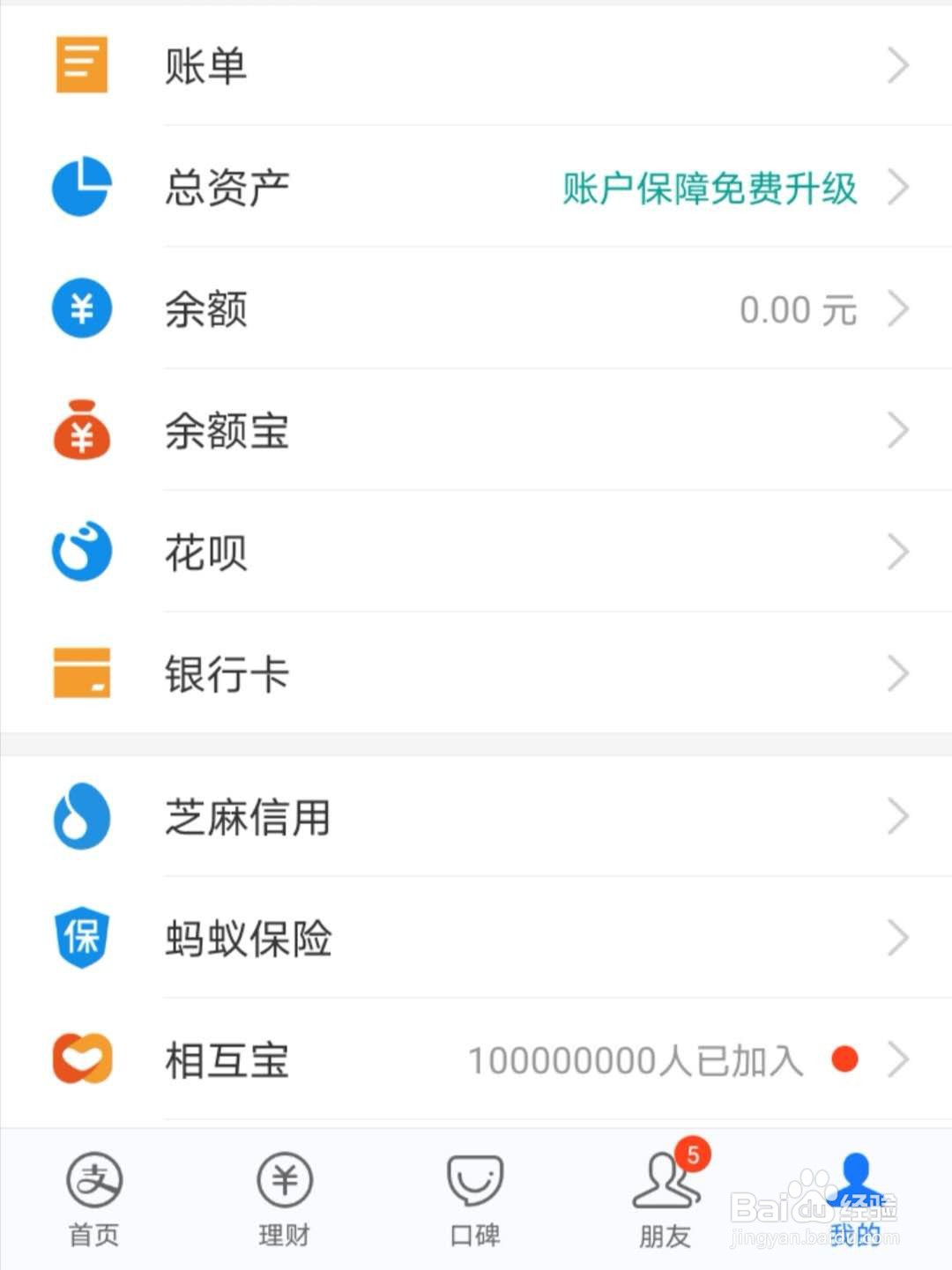Open the 账单 bills icon
The height and width of the screenshot is (1270, 952).
tap(82, 65)
